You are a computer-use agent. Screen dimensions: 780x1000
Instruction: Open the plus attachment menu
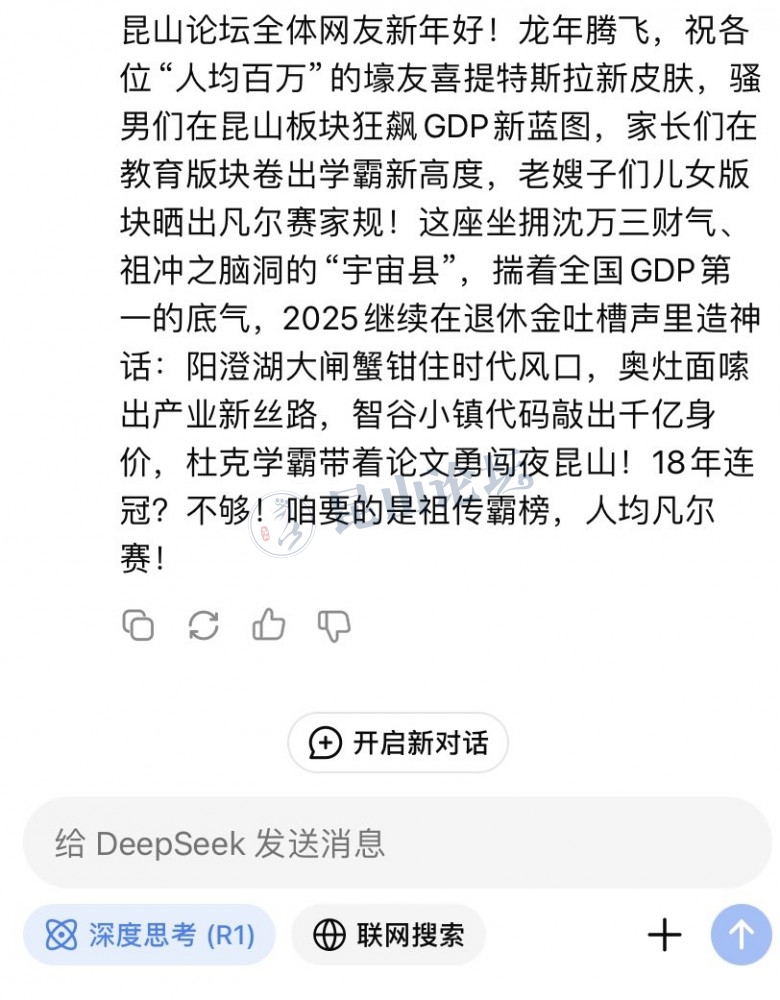coord(664,935)
